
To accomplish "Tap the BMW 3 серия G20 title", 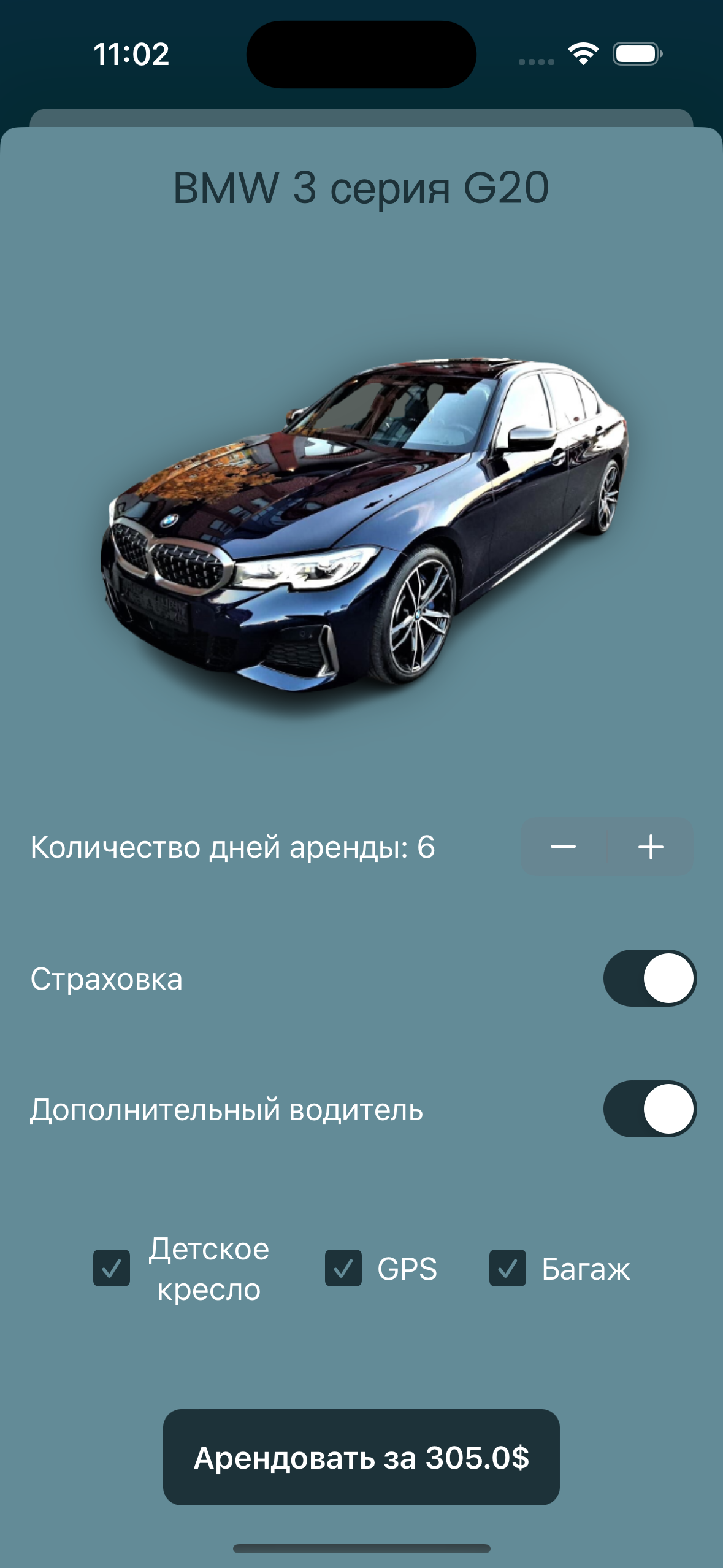I will point(361,188).
